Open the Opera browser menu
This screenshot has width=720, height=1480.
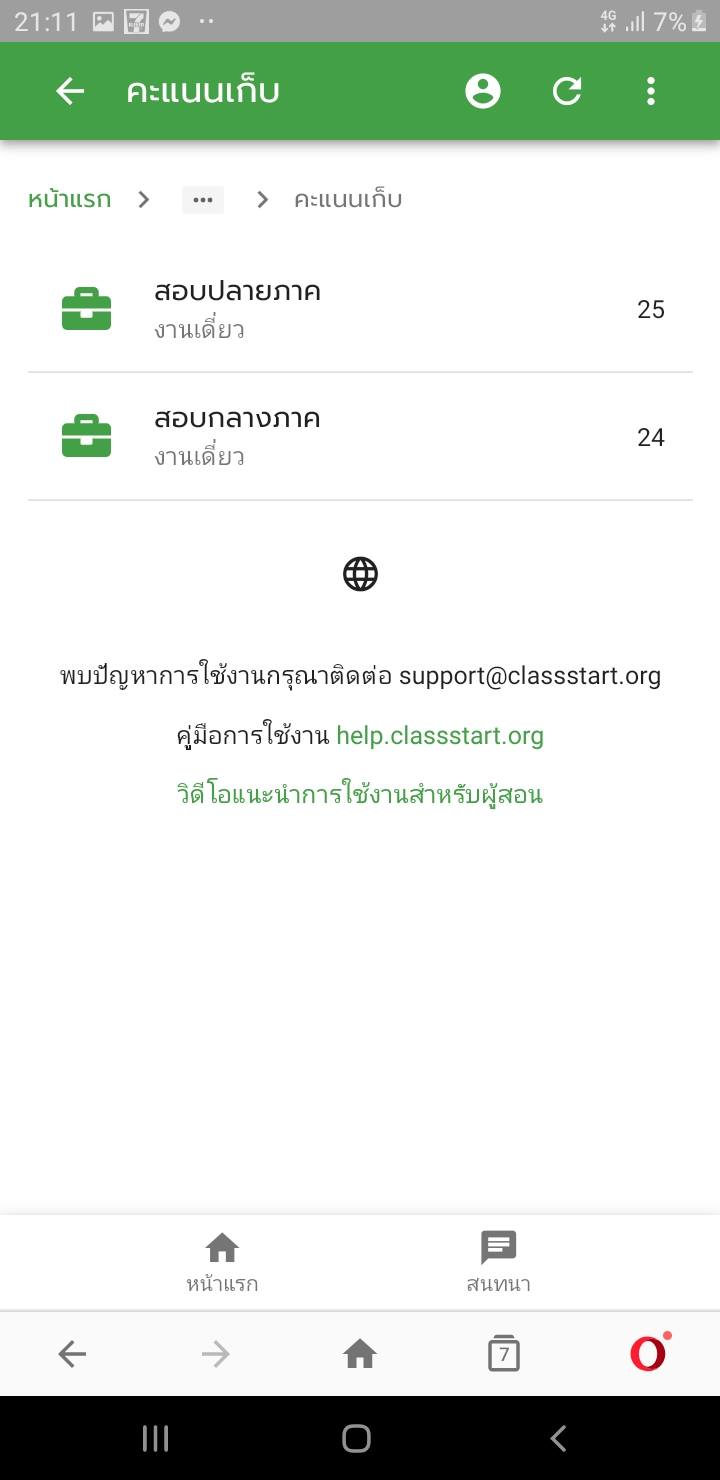coord(648,1354)
